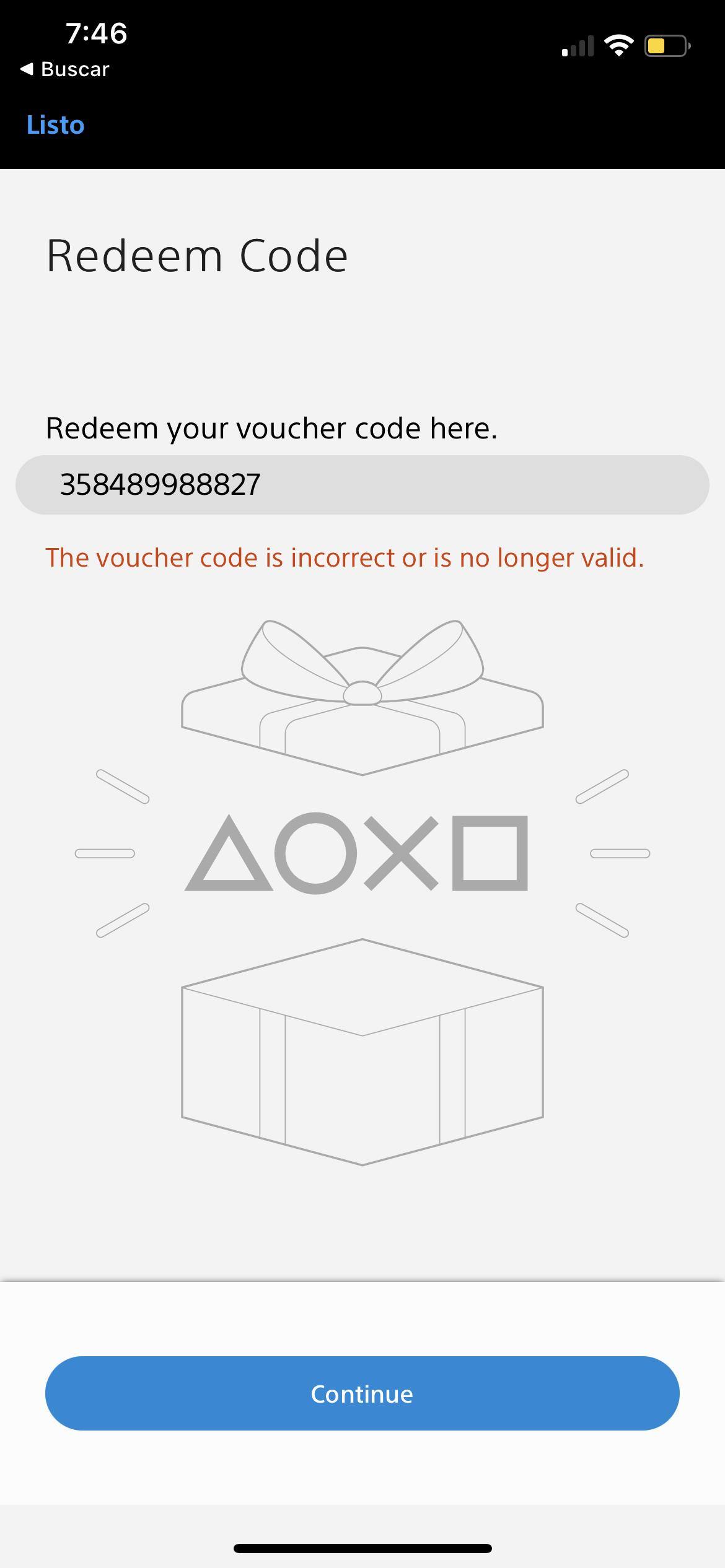Screen dimensions: 725x1568
Task: Return to the Buscar app
Action: (64, 69)
